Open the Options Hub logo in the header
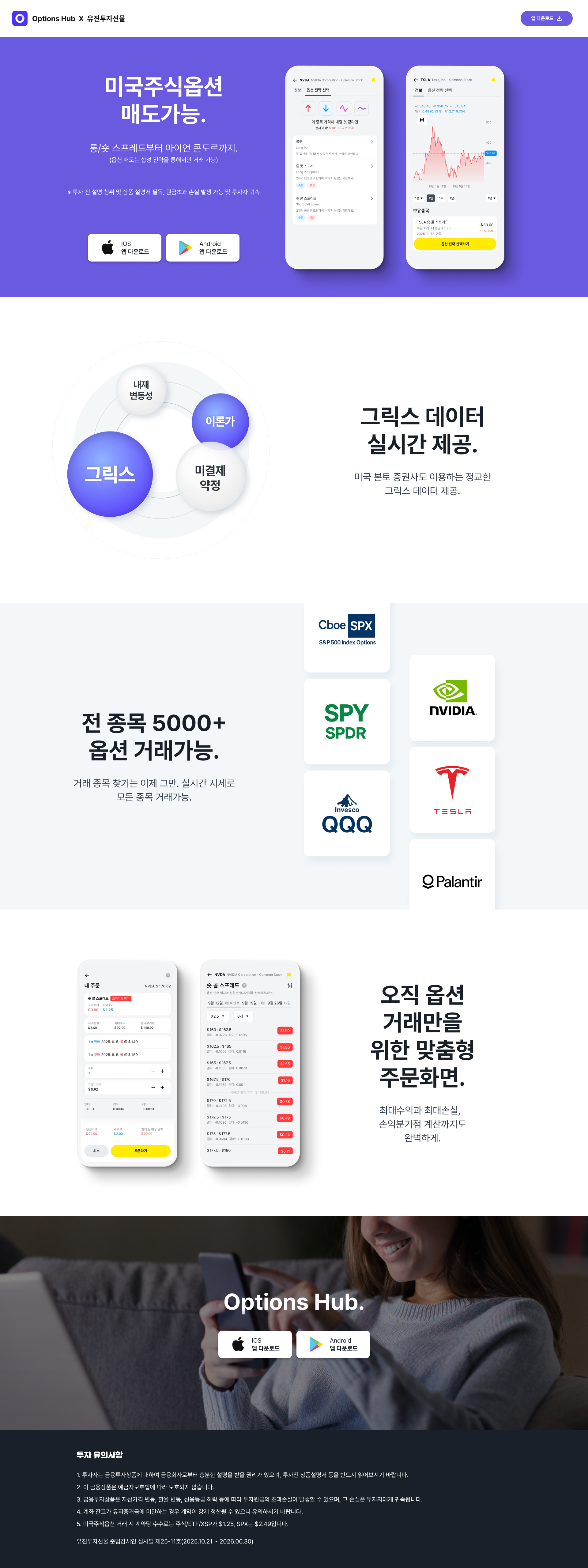The image size is (588, 1568). coord(20,18)
